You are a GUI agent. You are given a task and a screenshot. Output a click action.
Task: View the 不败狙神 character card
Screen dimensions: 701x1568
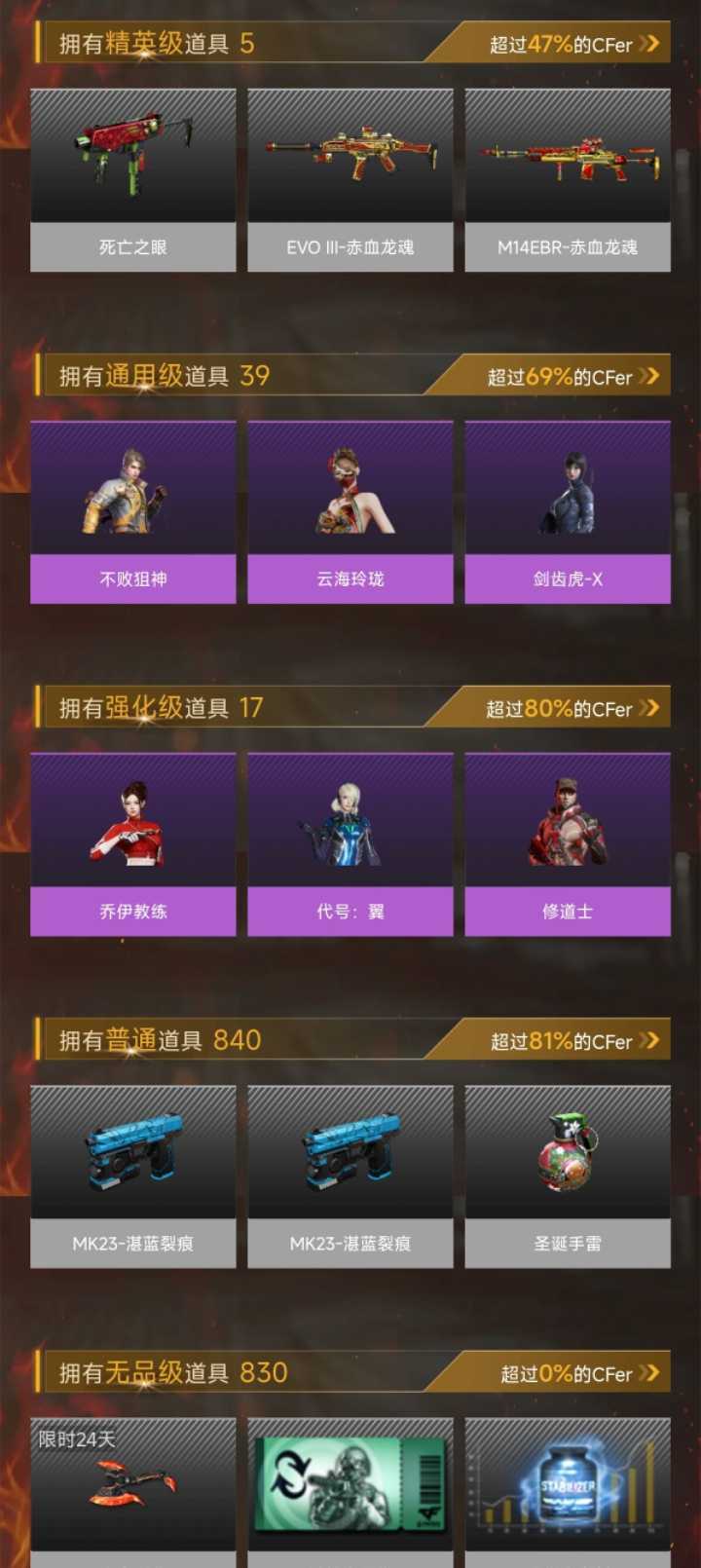click(x=133, y=512)
